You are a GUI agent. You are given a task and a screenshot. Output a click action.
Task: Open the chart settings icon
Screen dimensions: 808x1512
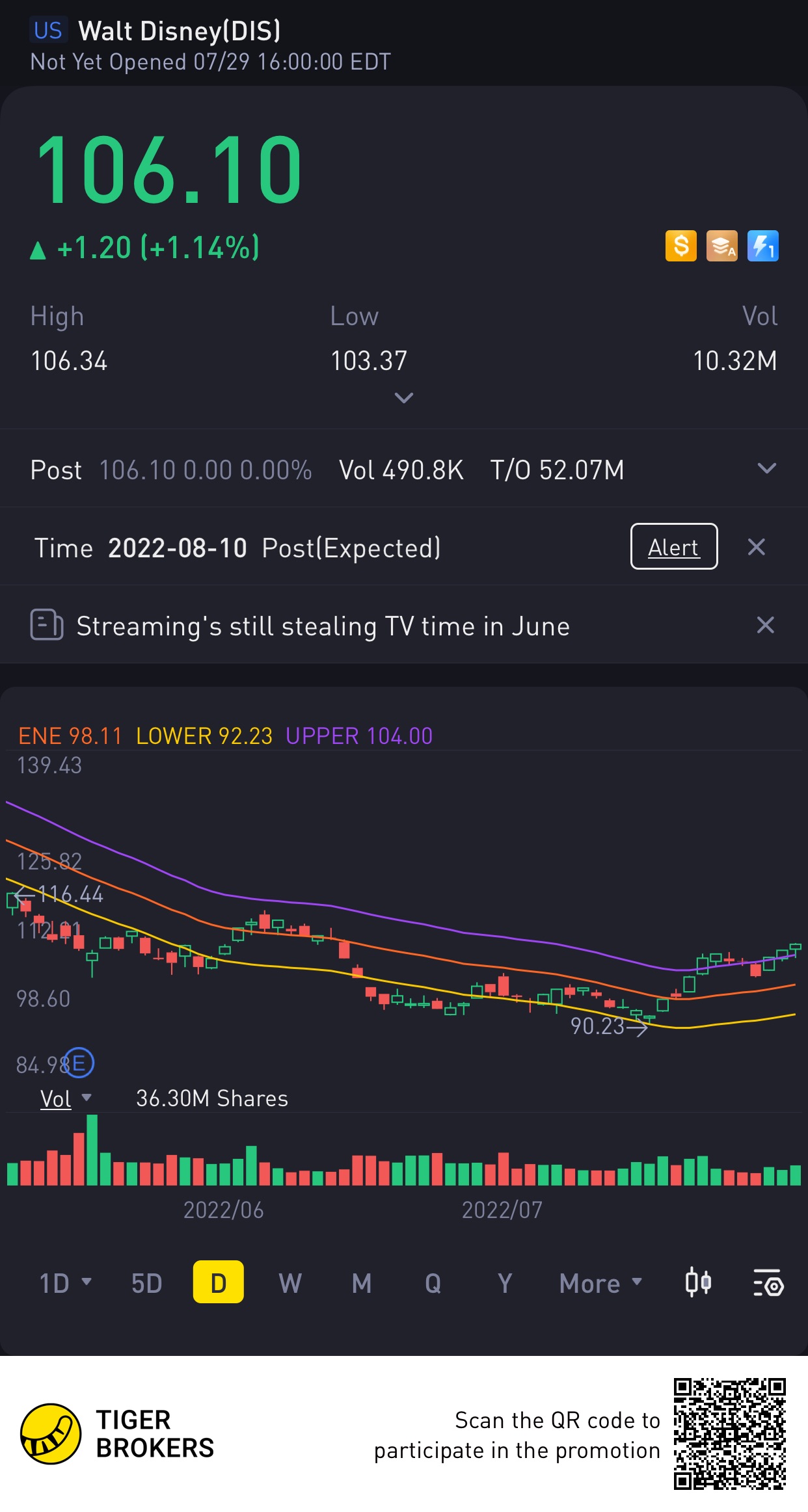coord(768,1283)
